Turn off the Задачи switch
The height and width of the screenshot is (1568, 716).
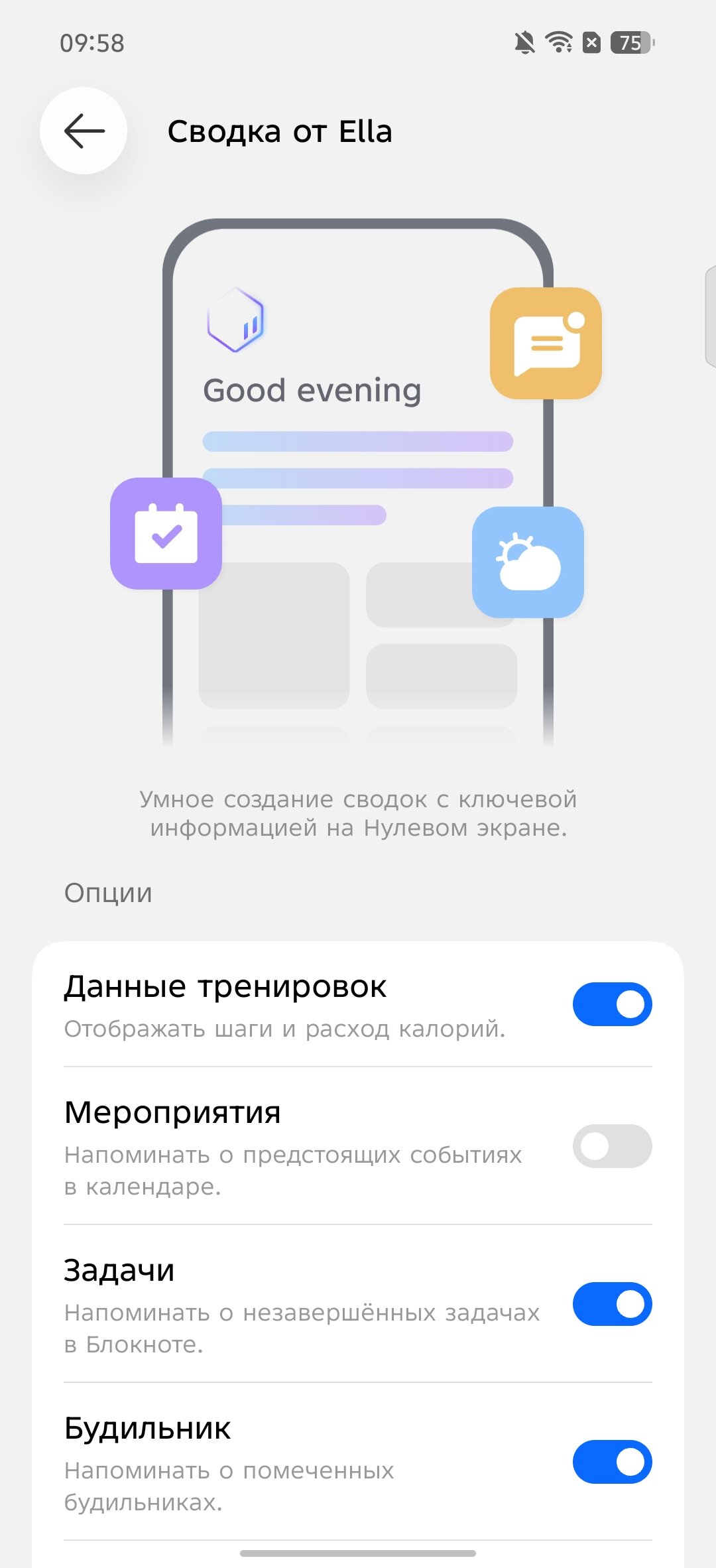point(612,1304)
